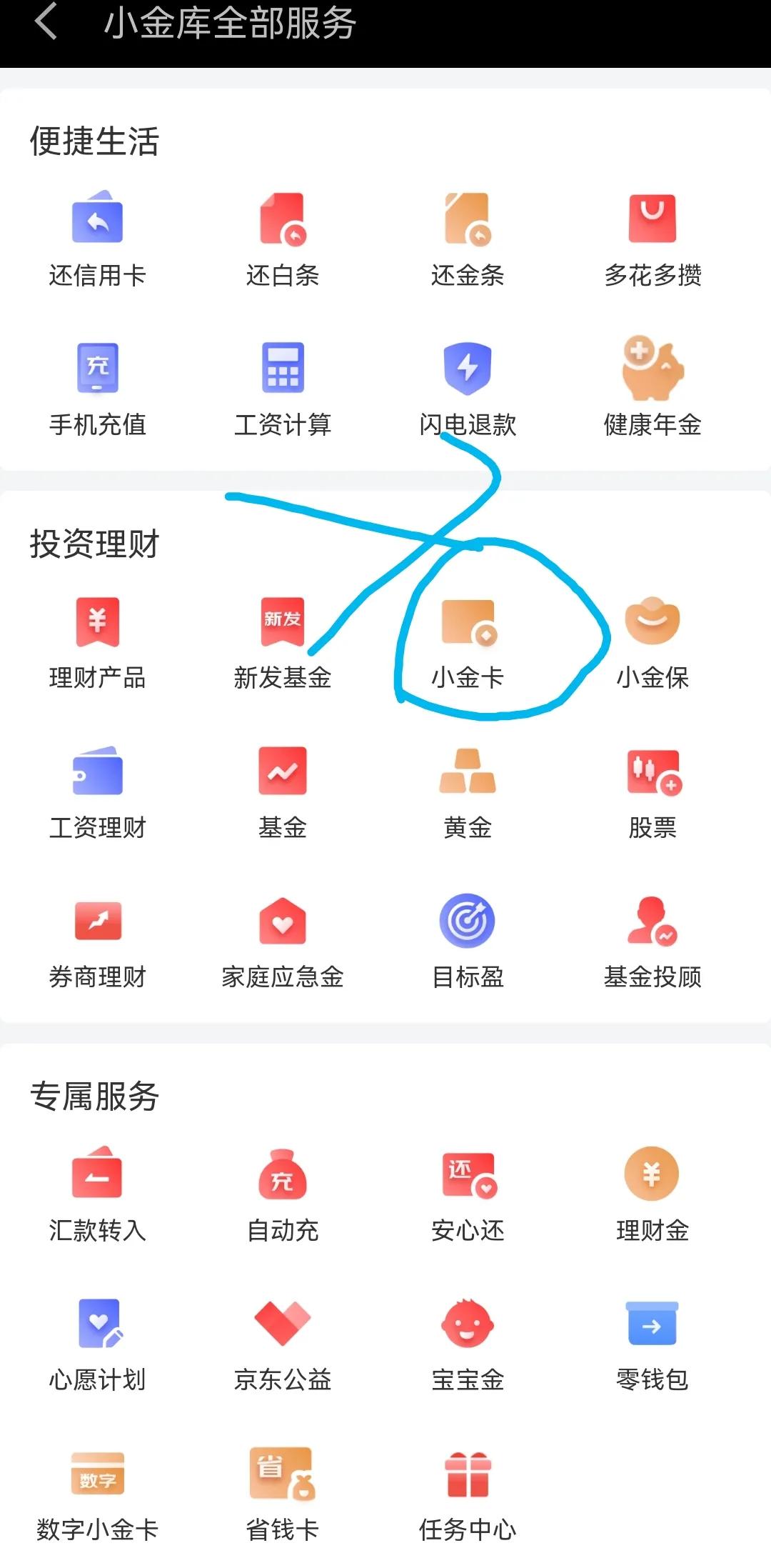Open 汇款转入
Viewport: 771px width, 1568px height.
pyautogui.click(x=97, y=1193)
